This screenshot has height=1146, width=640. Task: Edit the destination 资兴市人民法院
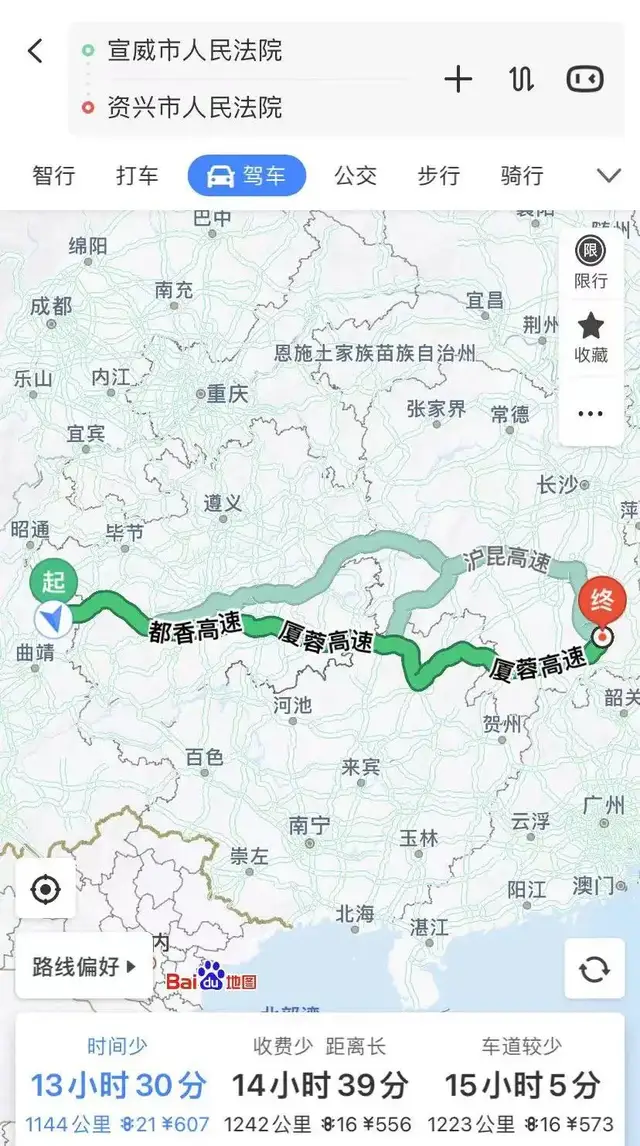point(194,107)
